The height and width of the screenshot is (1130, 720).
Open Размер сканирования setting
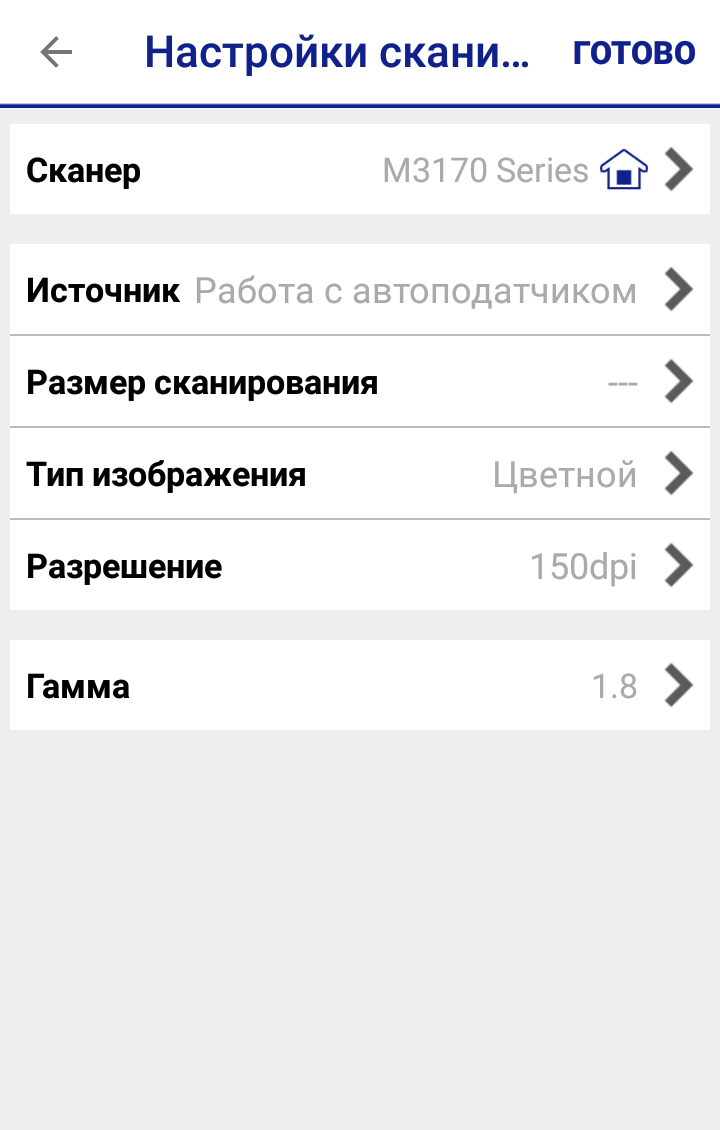coord(360,382)
